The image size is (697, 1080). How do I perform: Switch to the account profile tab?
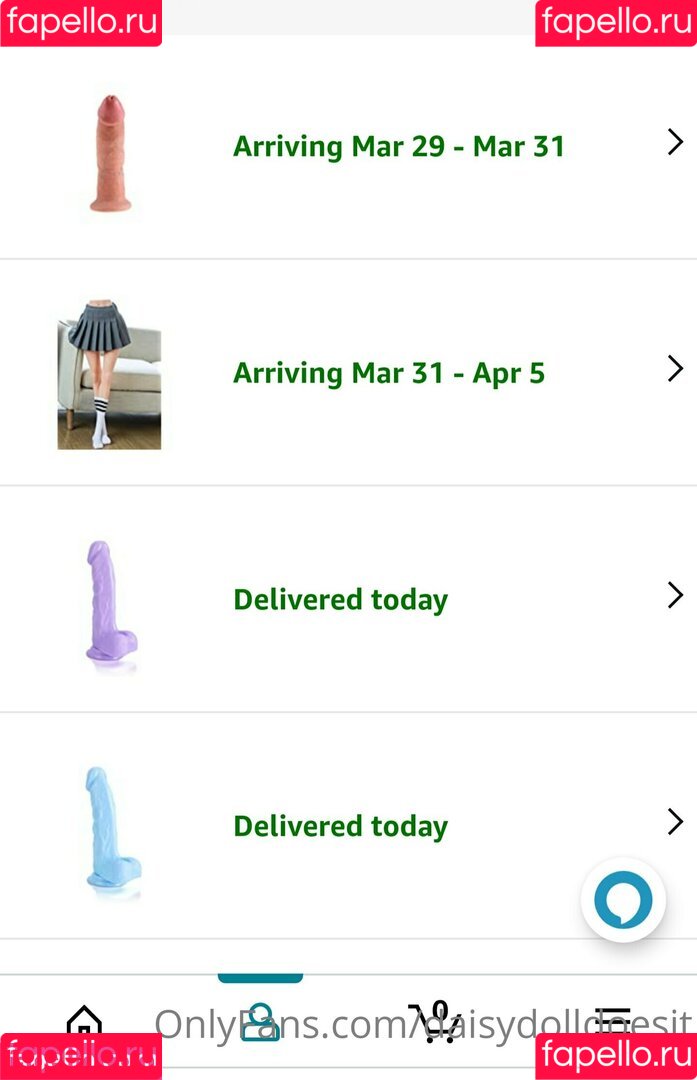click(260, 1020)
